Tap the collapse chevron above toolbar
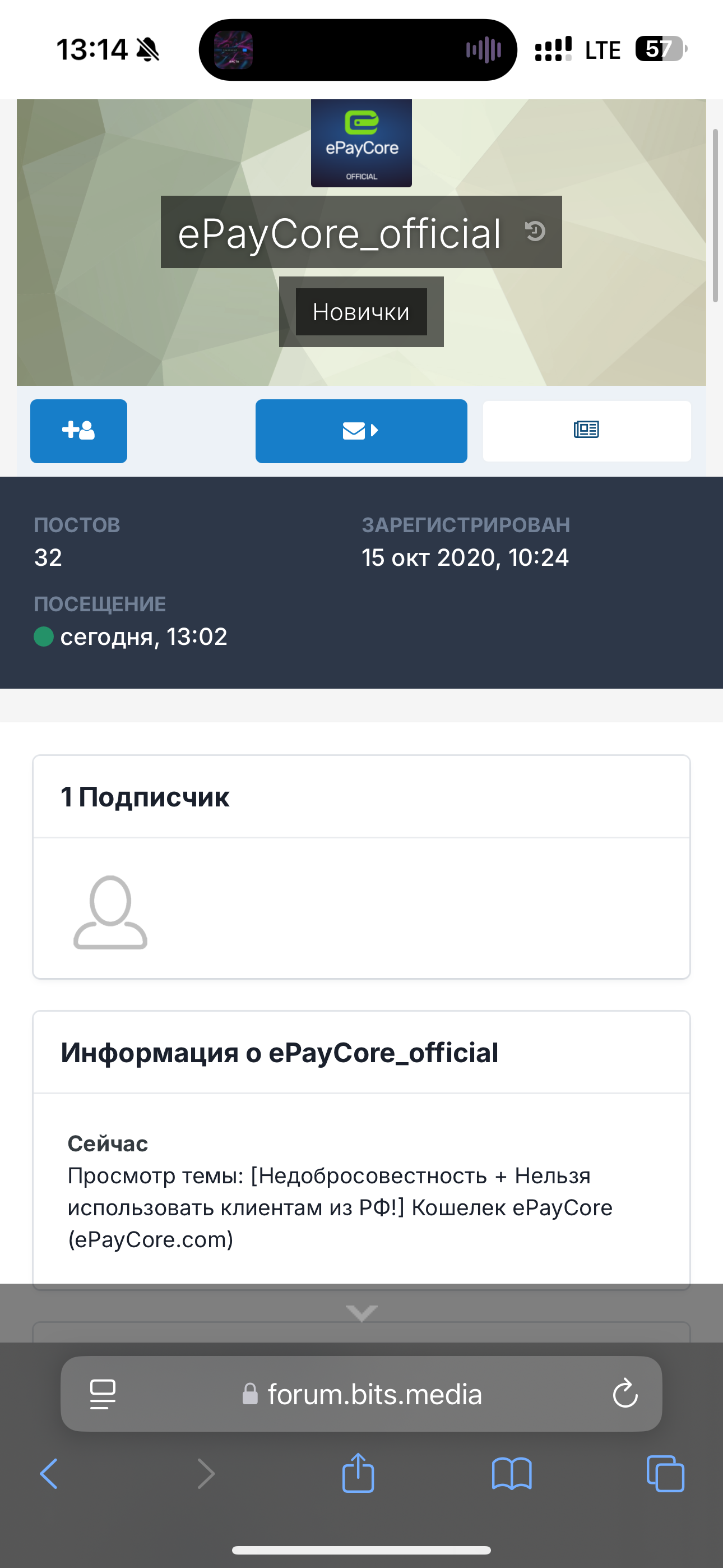Screen dimensions: 723x1568 (x=361, y=1313)
